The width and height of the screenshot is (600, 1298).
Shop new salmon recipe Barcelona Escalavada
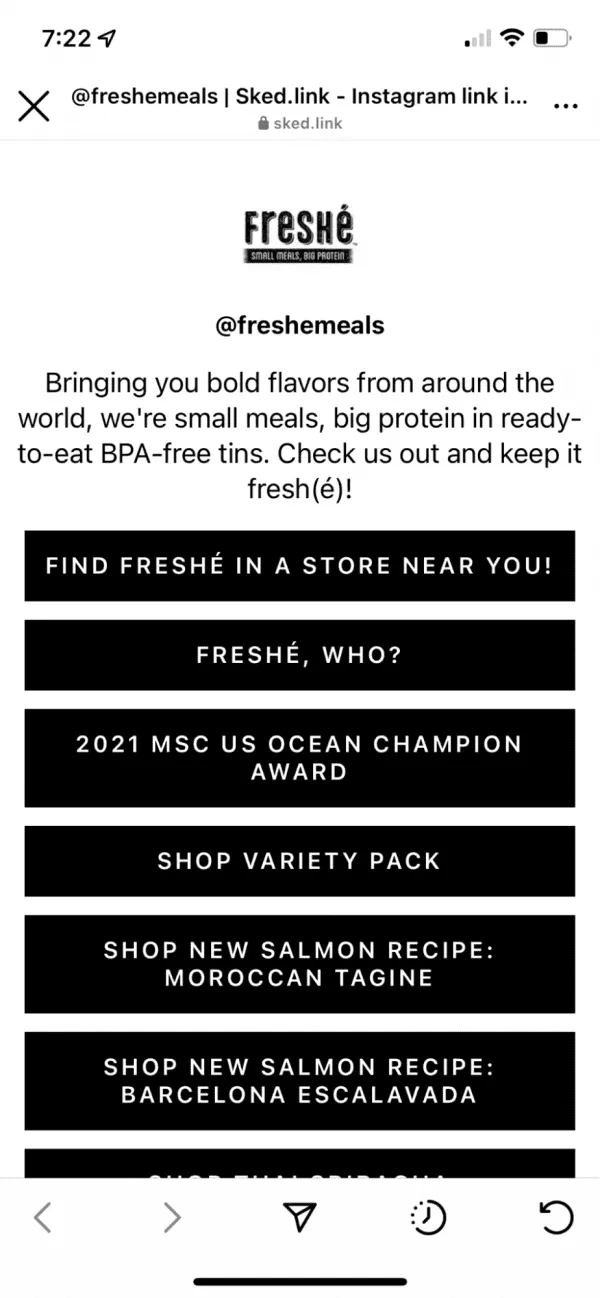pos(300,1081)
